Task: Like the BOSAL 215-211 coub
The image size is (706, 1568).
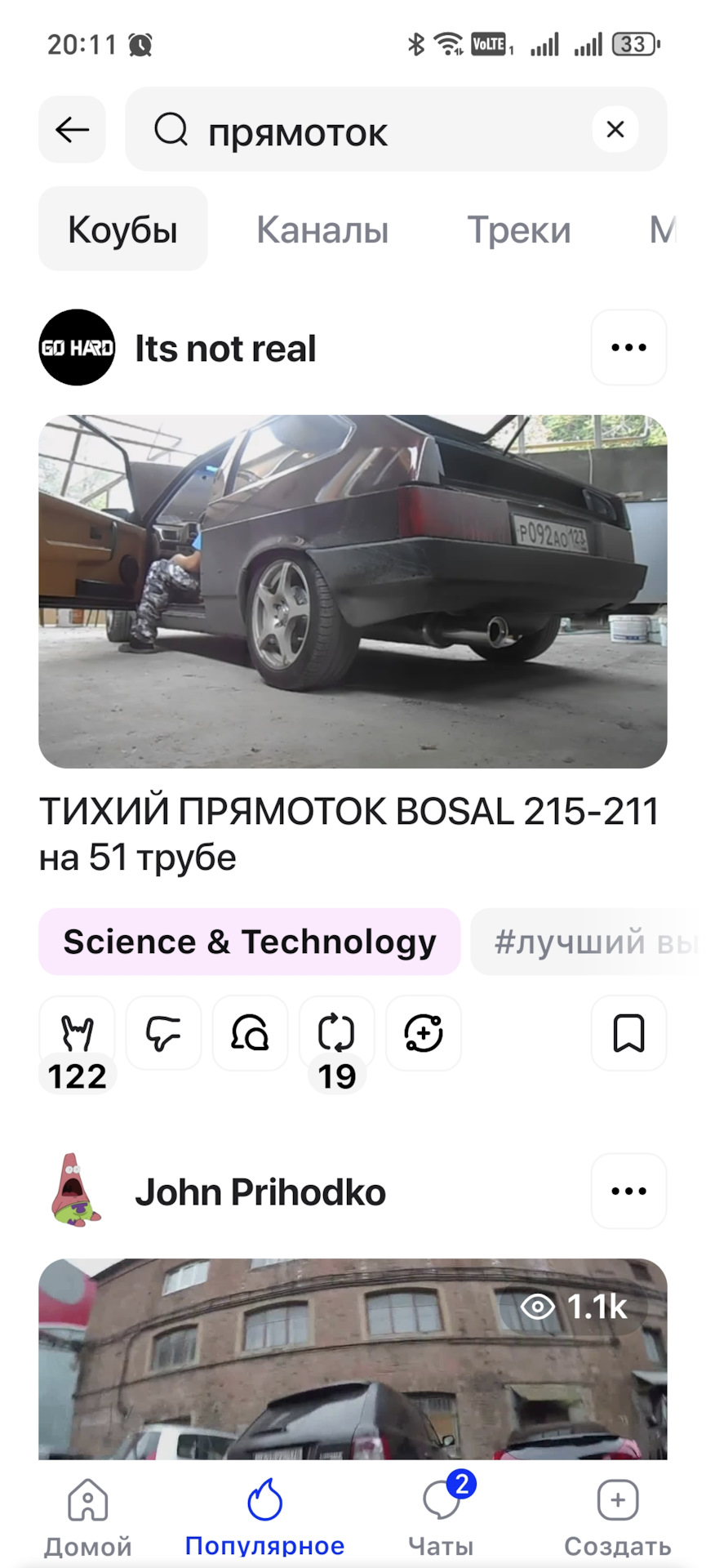Action: click(x=77, y=1034)
